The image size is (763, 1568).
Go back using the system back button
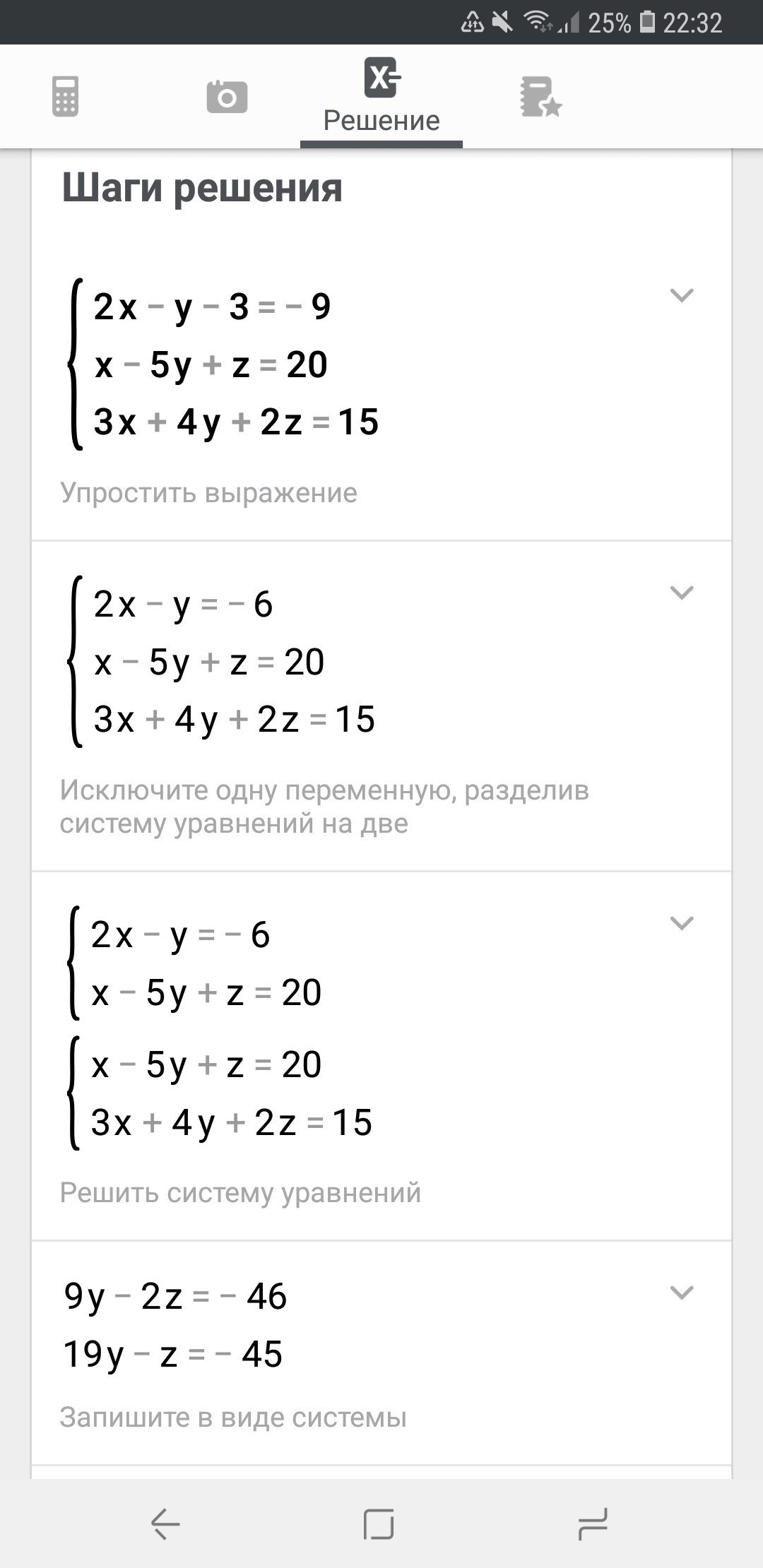pyautogui.click(x=165, y=1524)
